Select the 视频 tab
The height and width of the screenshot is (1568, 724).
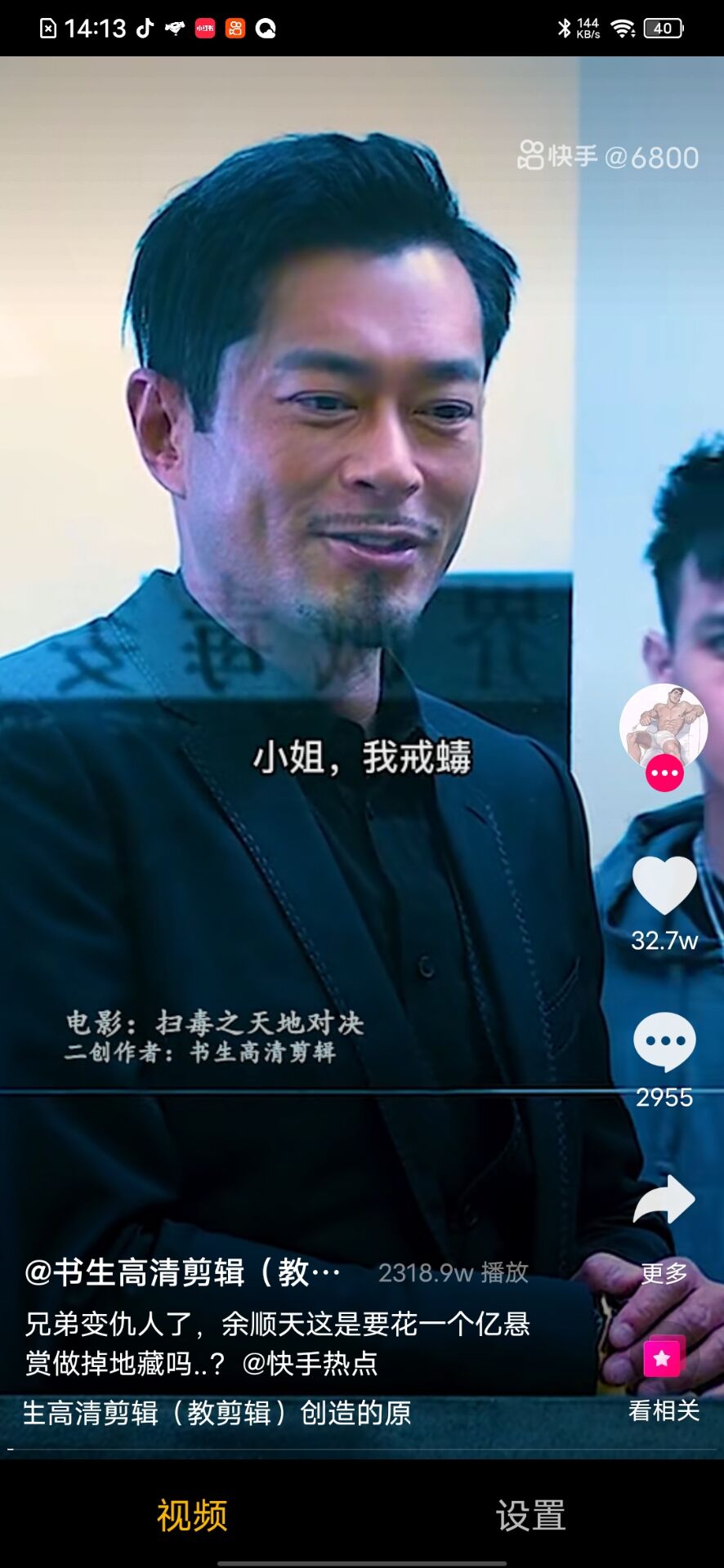[x=192, y=1516]
